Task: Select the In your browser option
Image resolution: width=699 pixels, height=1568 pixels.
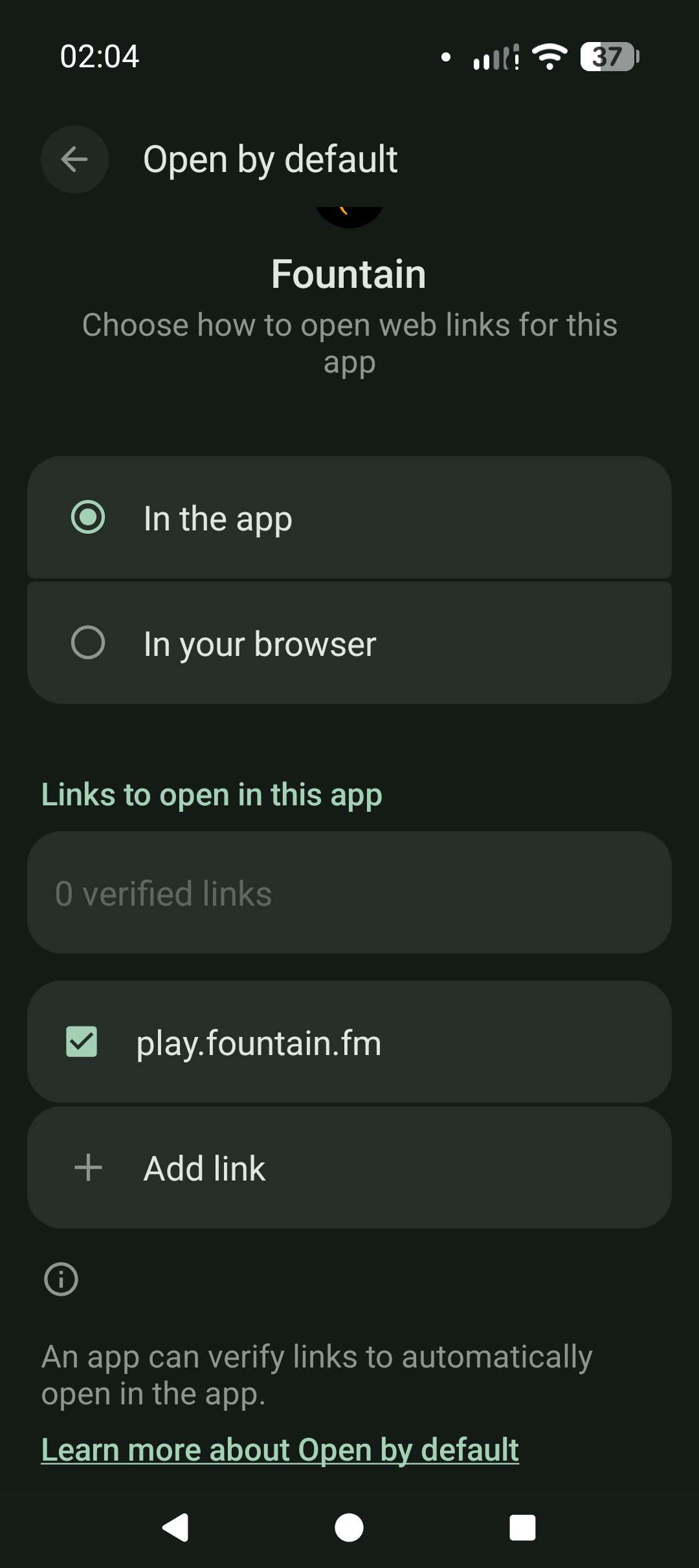Action: coord(349,642)
